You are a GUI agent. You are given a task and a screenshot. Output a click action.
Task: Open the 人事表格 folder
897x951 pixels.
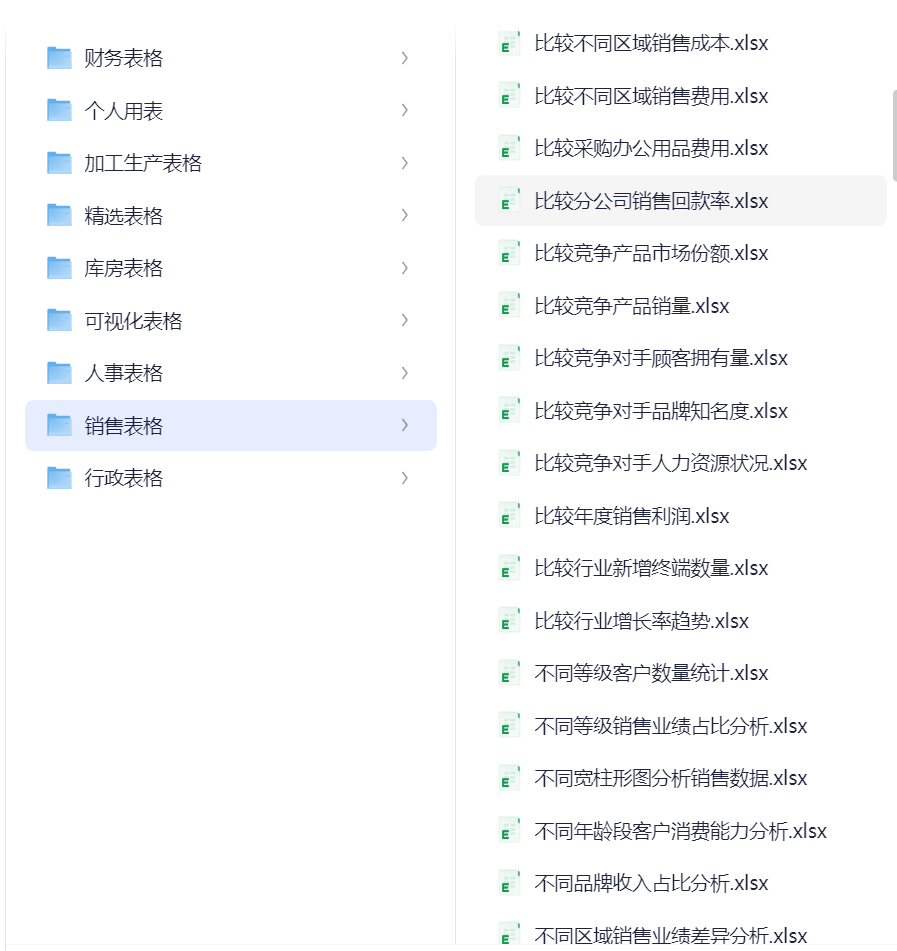tap(124, 373)
